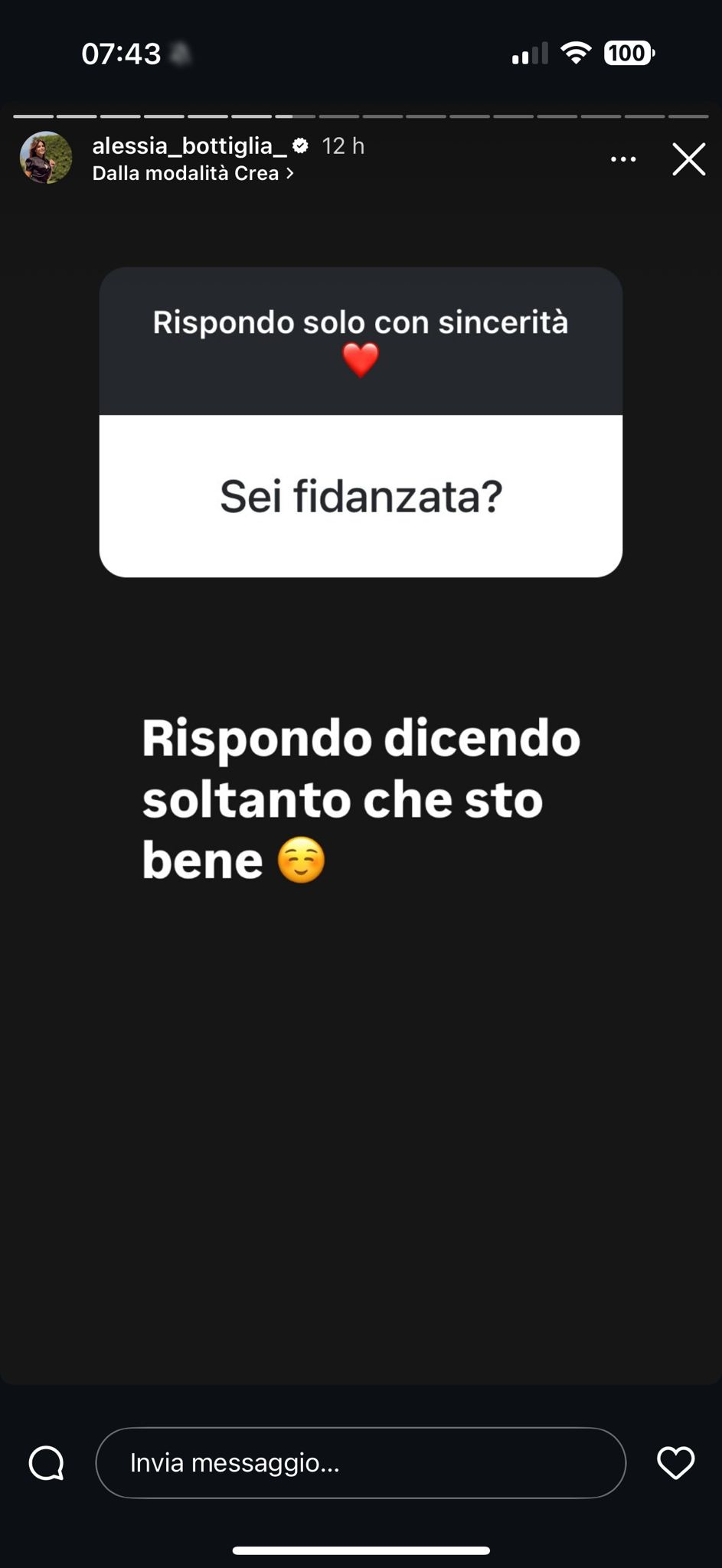
Task: Open alessia_bottiglia_ profile picture
Action: 46,158
